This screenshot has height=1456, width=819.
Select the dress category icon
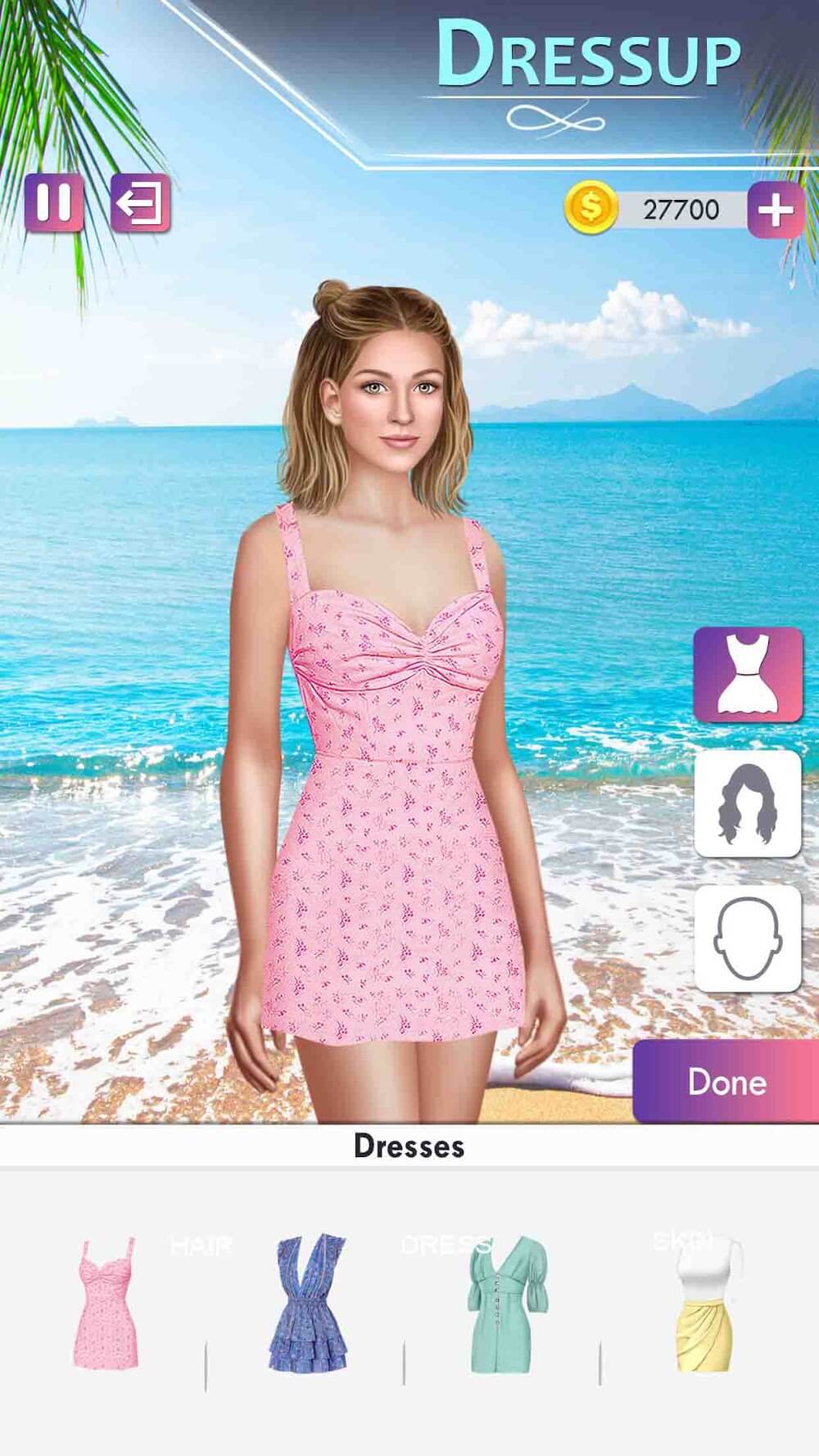pyautogui.click(x=747, y=674)
